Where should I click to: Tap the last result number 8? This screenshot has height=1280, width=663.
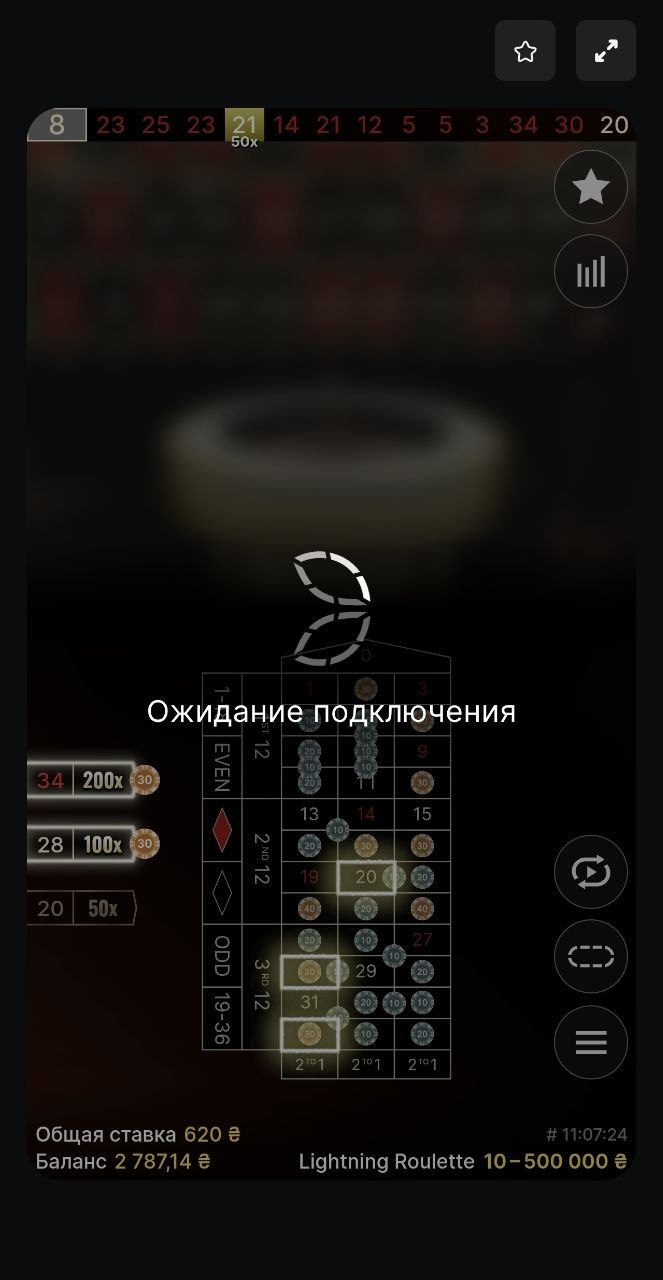(x=57, y=125)
